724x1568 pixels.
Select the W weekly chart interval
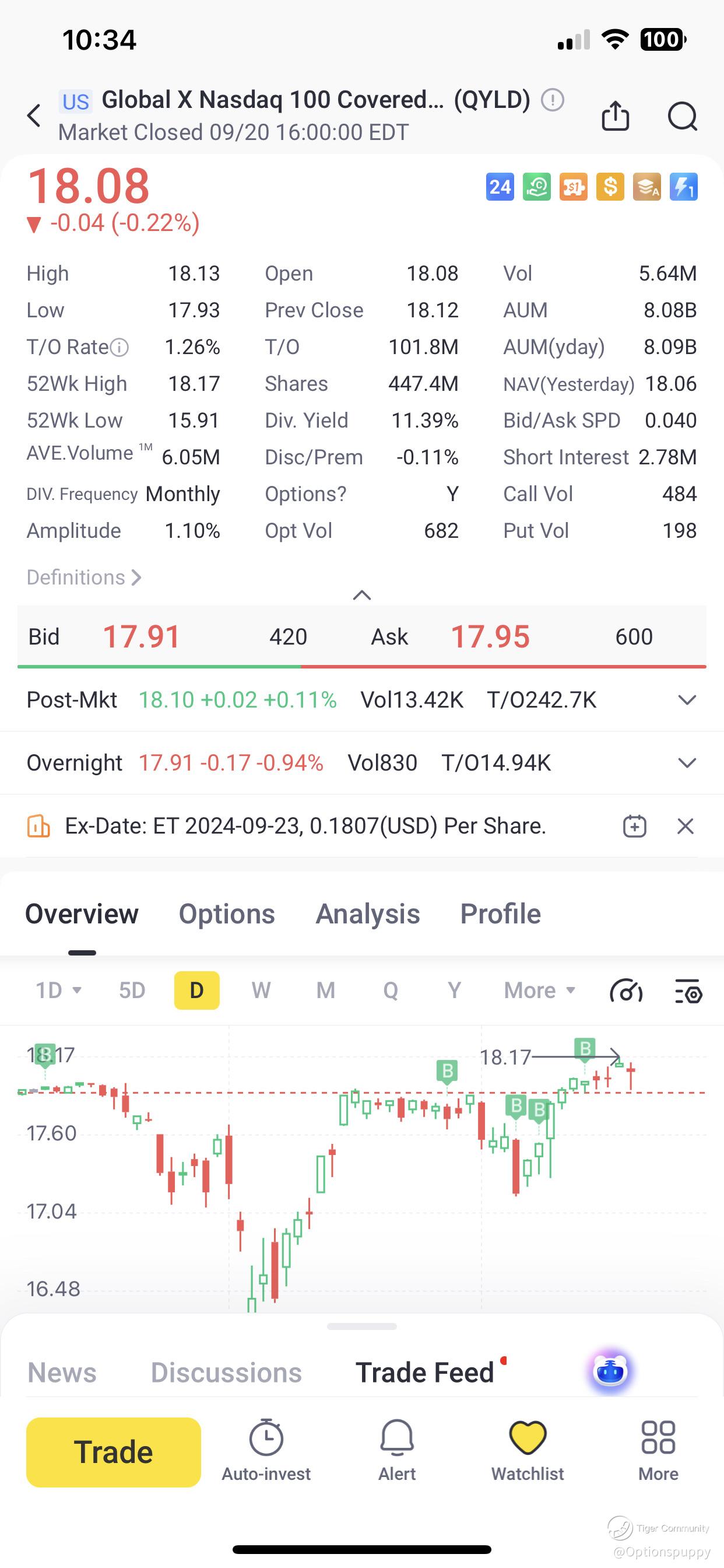261,991
